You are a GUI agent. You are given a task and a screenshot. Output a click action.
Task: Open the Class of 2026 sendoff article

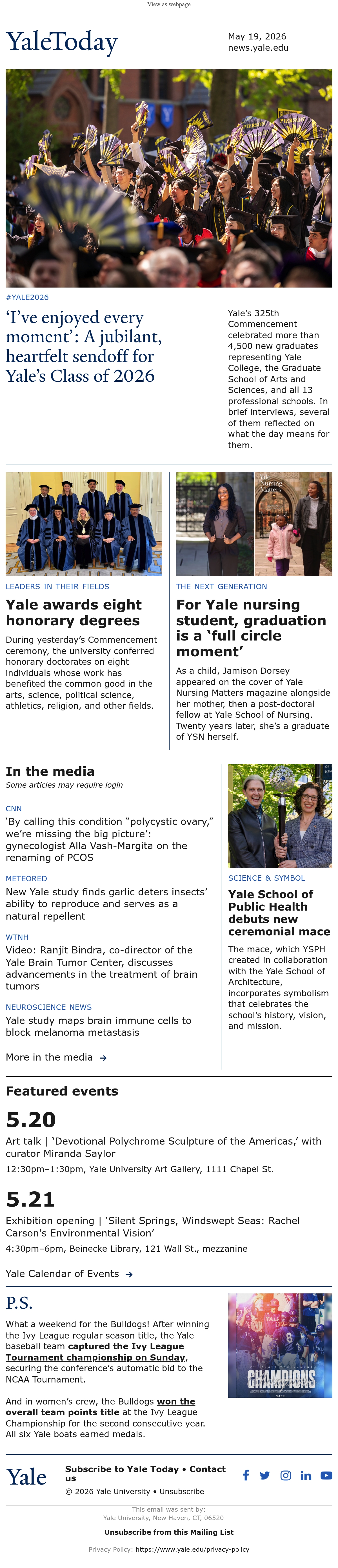(x=84, y=346)
